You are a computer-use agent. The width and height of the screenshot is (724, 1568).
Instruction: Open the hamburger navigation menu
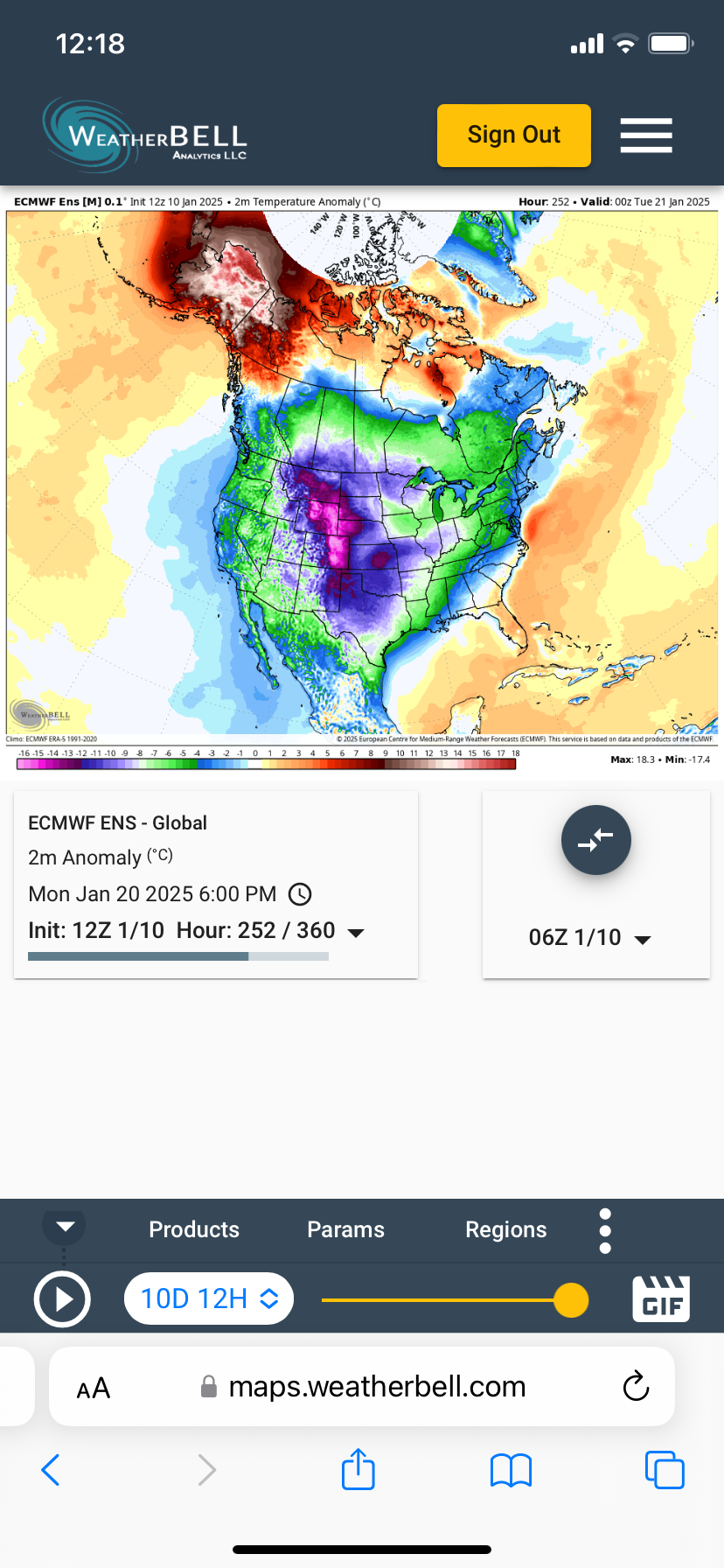pyautogui.click(x=646, y=136)
